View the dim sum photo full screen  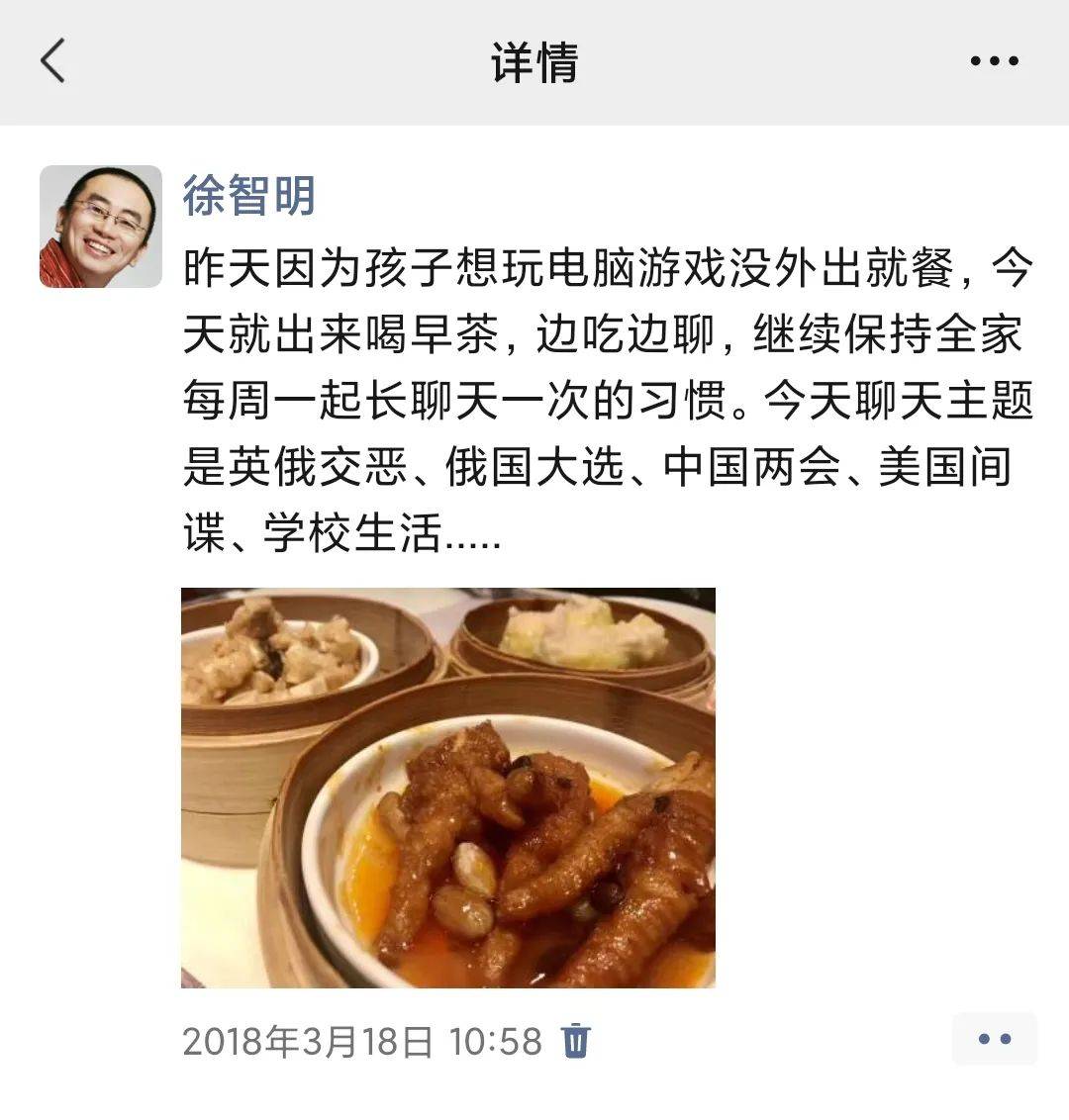[447, 788]
